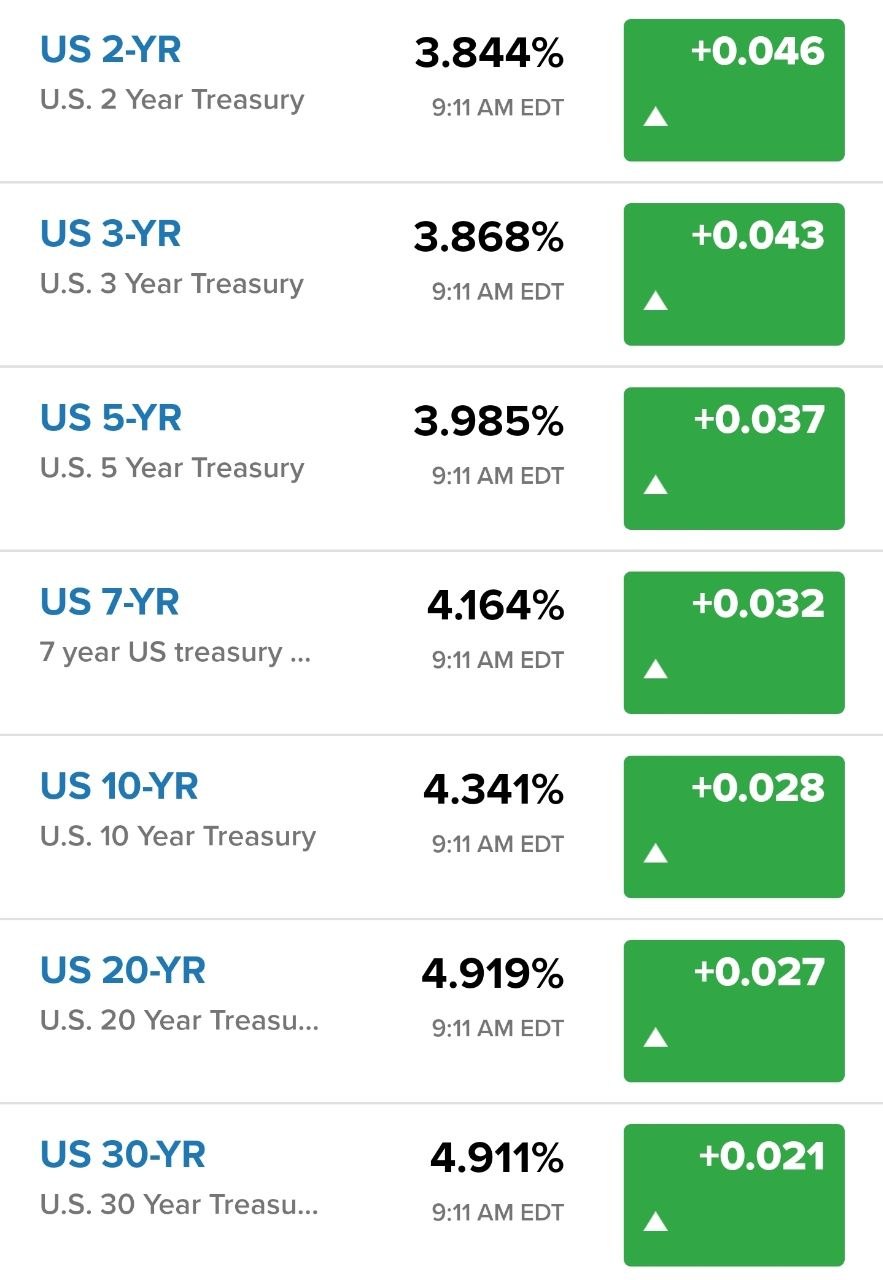The height and width of the screenshot is (1280, 883).
Task: View US 3-YR Treasury details
Action: pyautogui.click(x=111, y=234)
